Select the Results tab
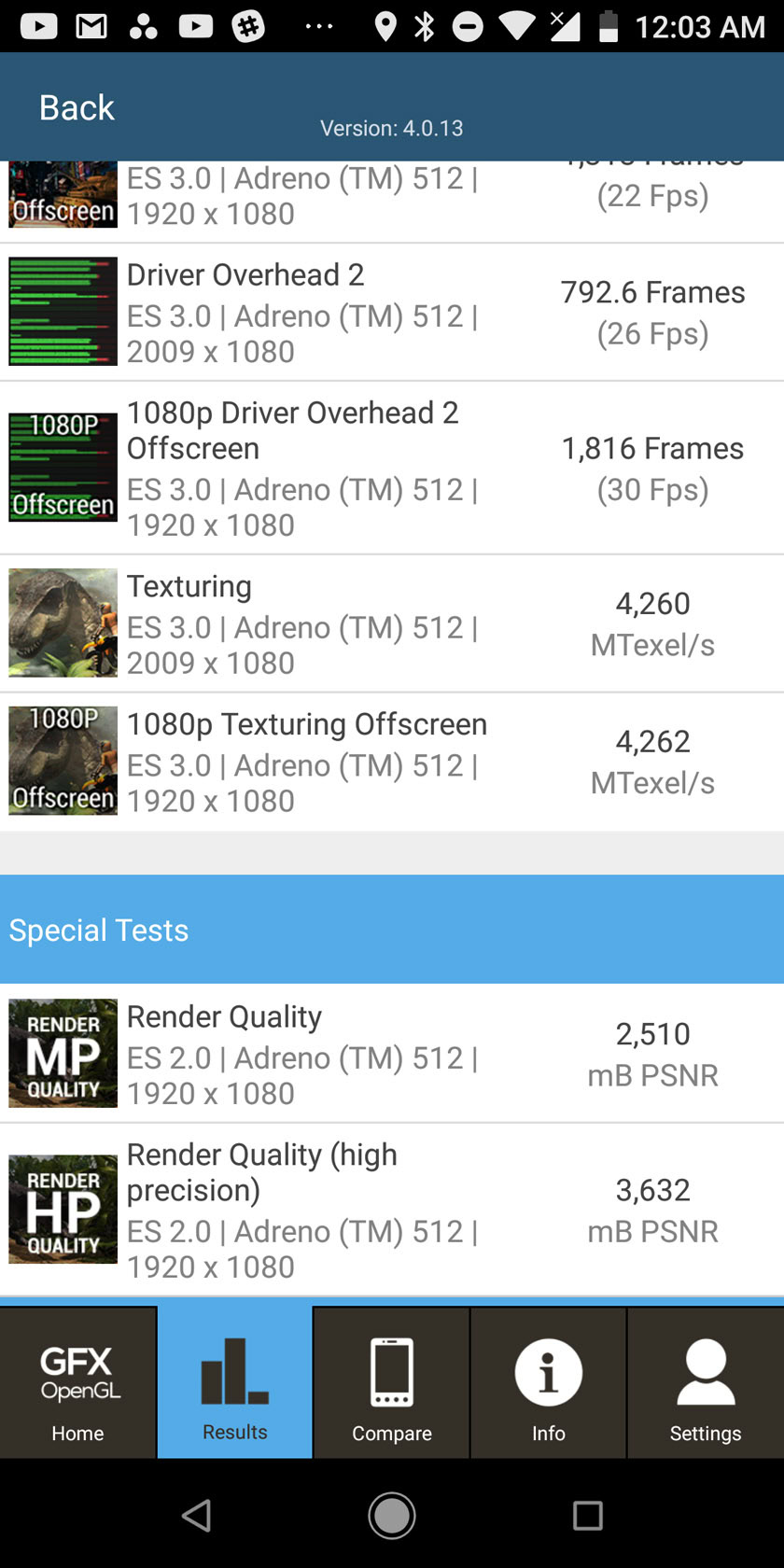The width and height of the screenshot is (784, 1568). click(235, 1383)
